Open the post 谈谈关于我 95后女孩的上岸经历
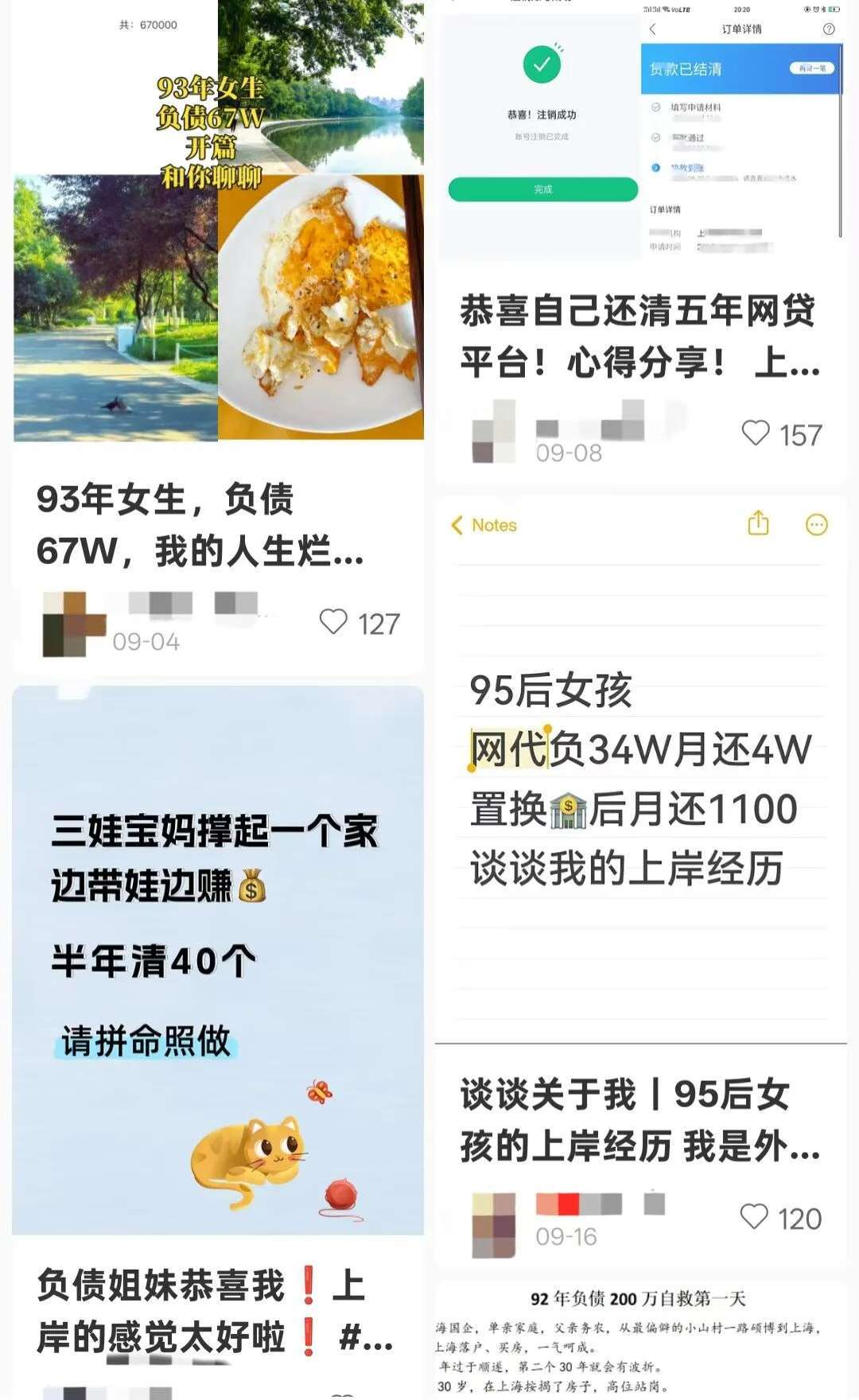Screen dimensions: 859x1400 click(639, 1120)
